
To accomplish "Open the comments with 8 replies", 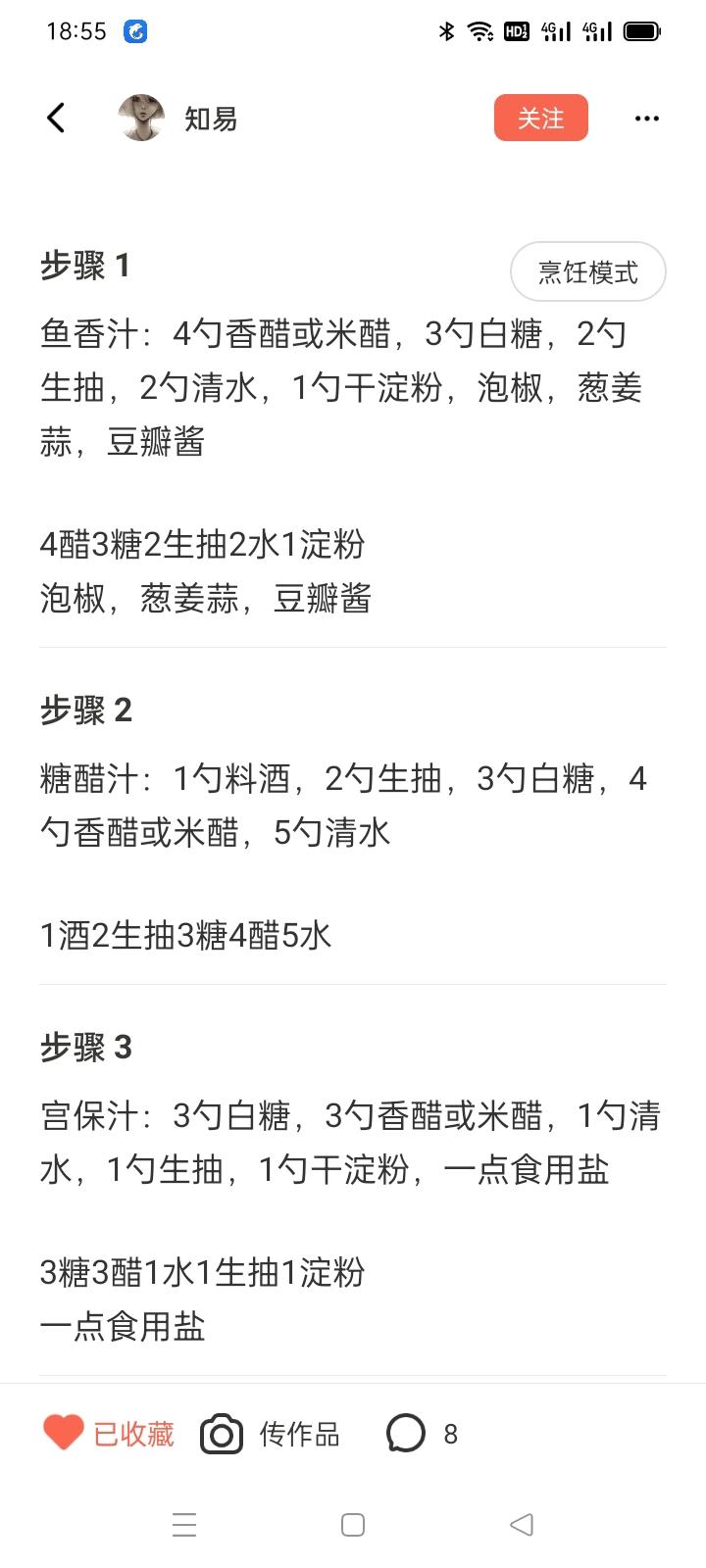I will pos(423,1434).
